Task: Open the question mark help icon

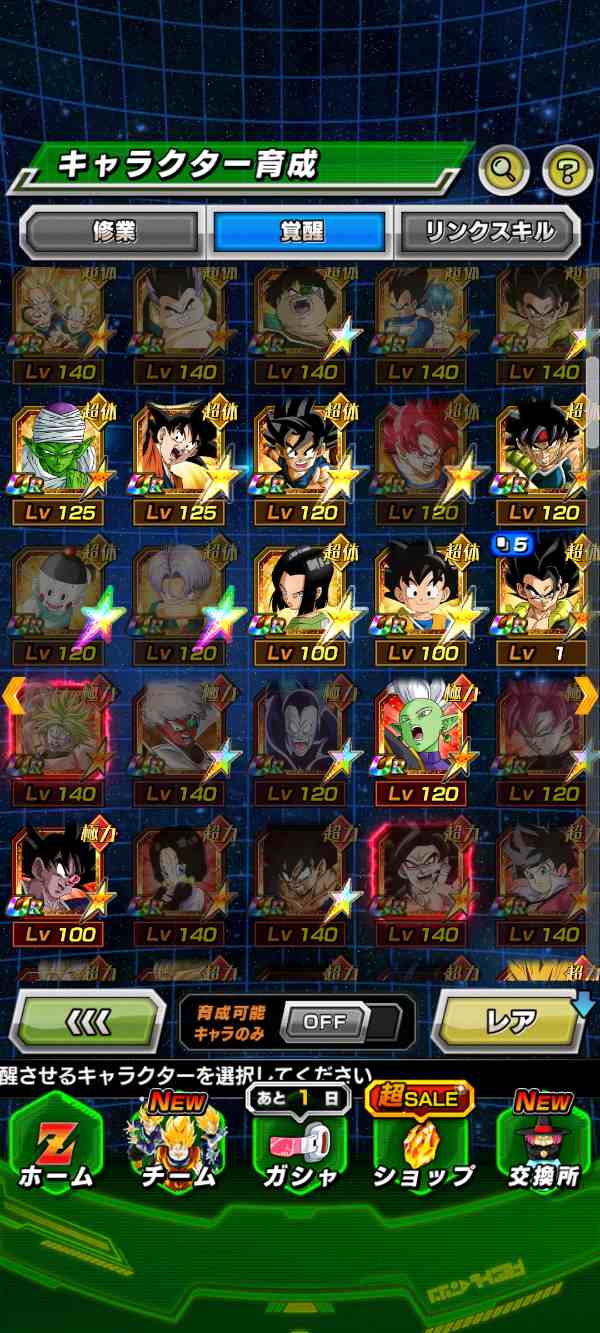Action: coord(567,171)
